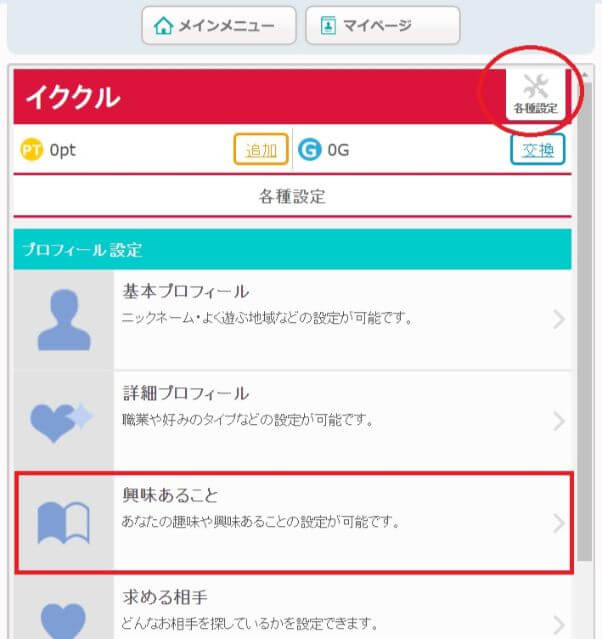
Task: Go to マイページ
Action: (x=382, y=26)
